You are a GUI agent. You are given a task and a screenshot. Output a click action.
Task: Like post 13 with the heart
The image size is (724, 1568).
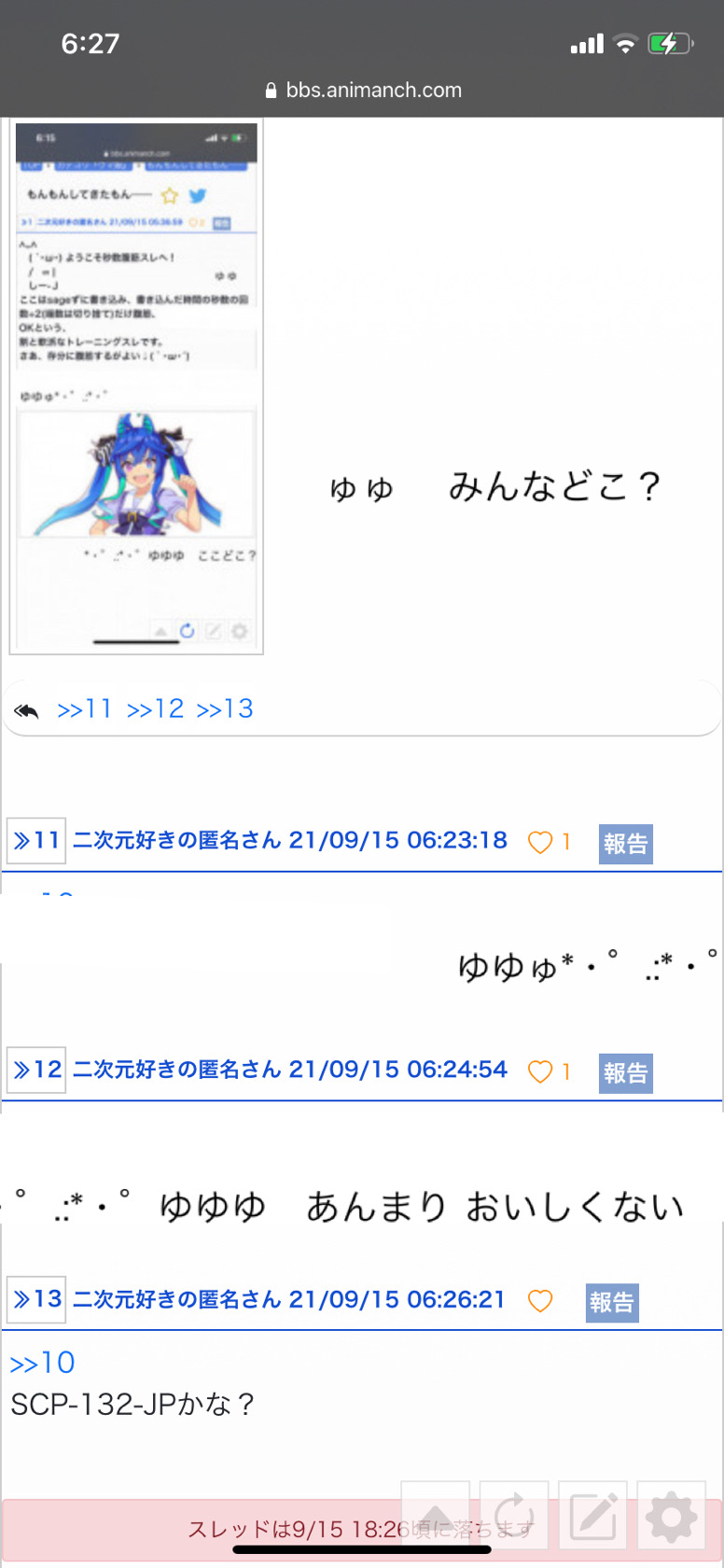point(540,1301)
